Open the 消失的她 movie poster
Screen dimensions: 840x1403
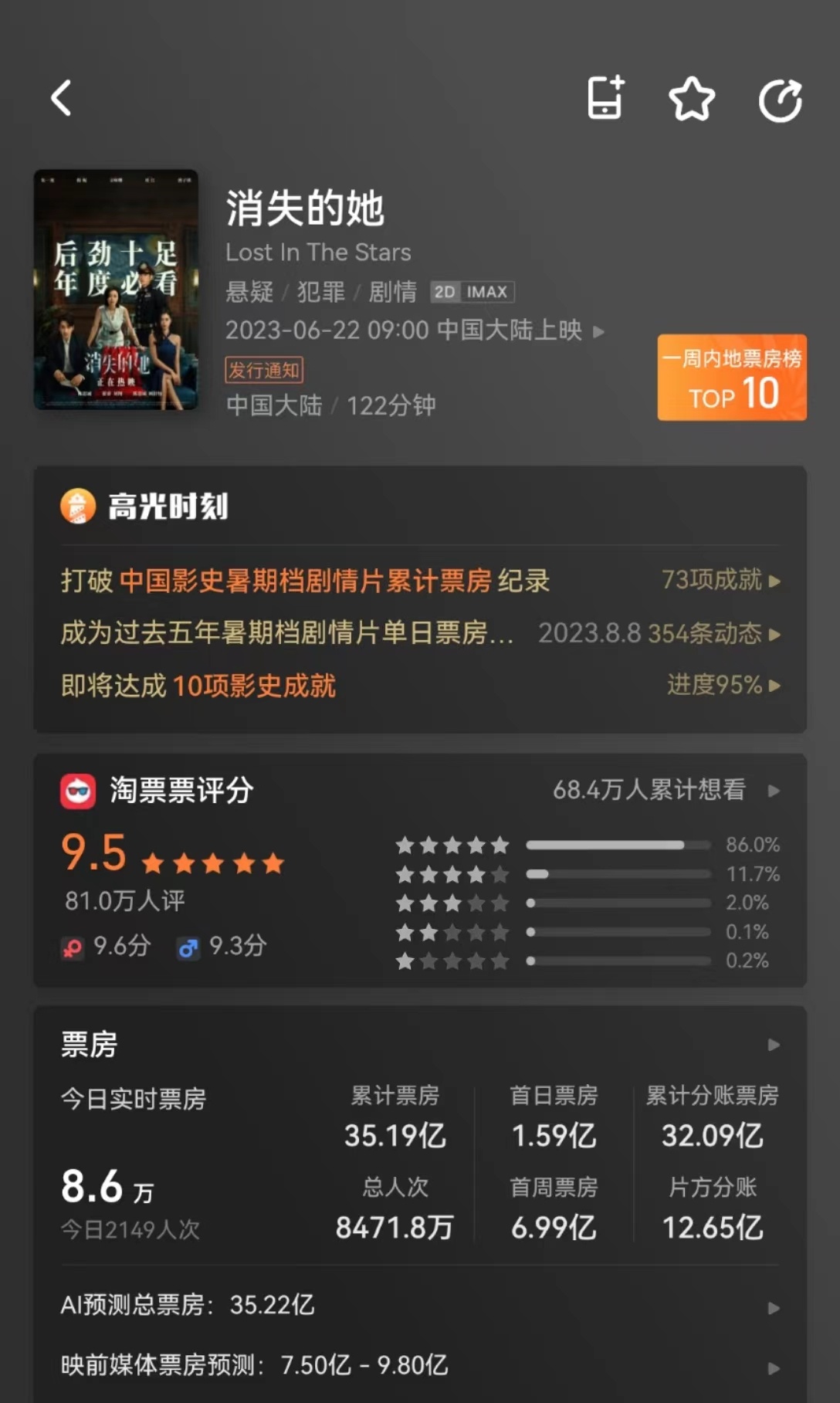pos(116,290)
